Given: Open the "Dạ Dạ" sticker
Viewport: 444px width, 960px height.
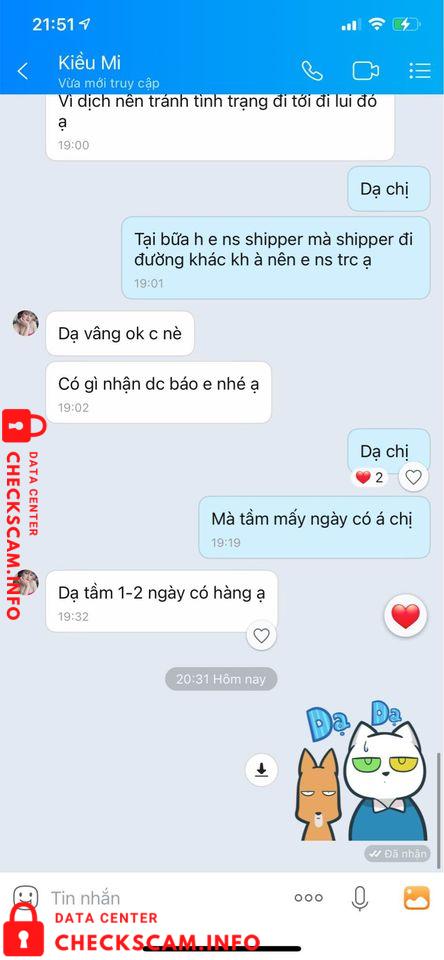Looking at the screenshot, I should (362, 771).
